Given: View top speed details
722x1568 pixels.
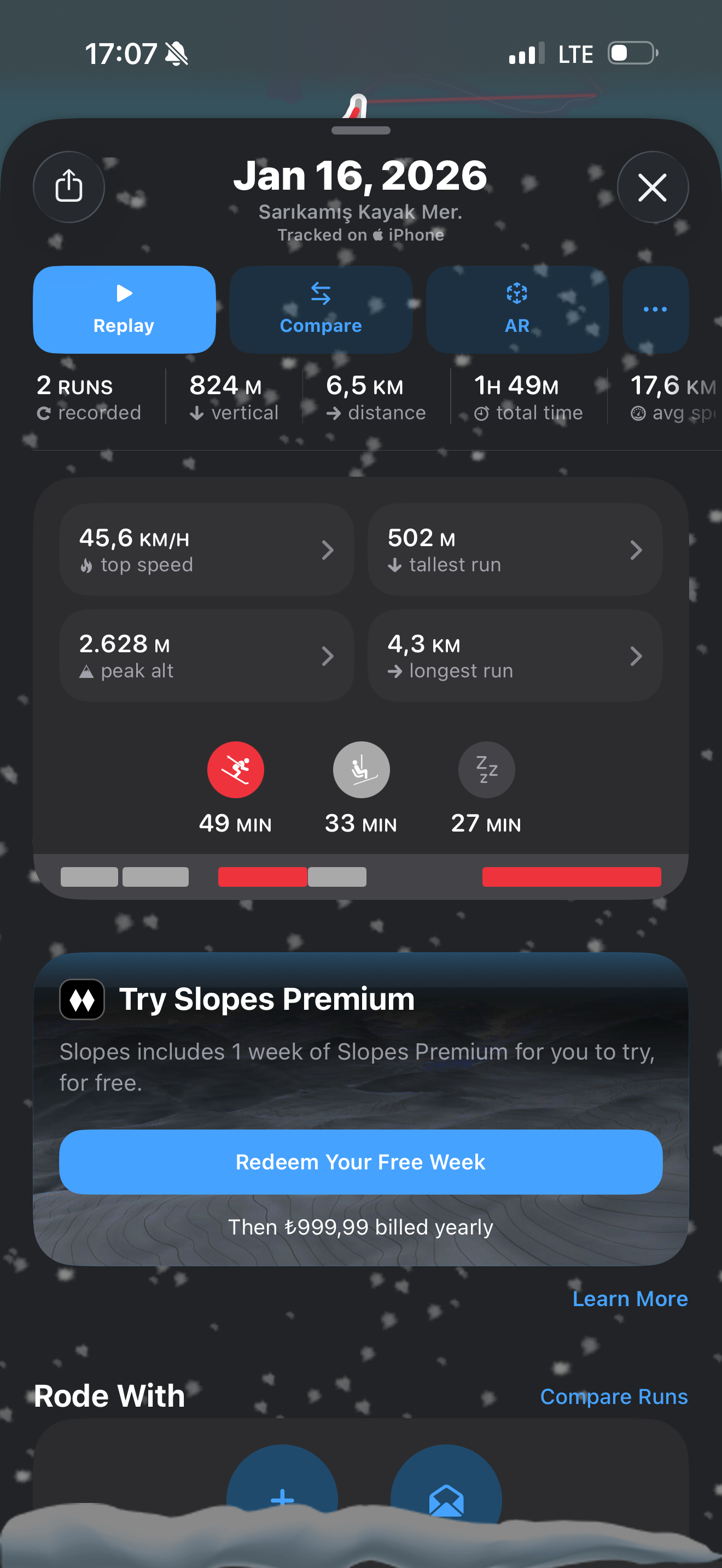Looking at the screenshot, I should [206, 549].
